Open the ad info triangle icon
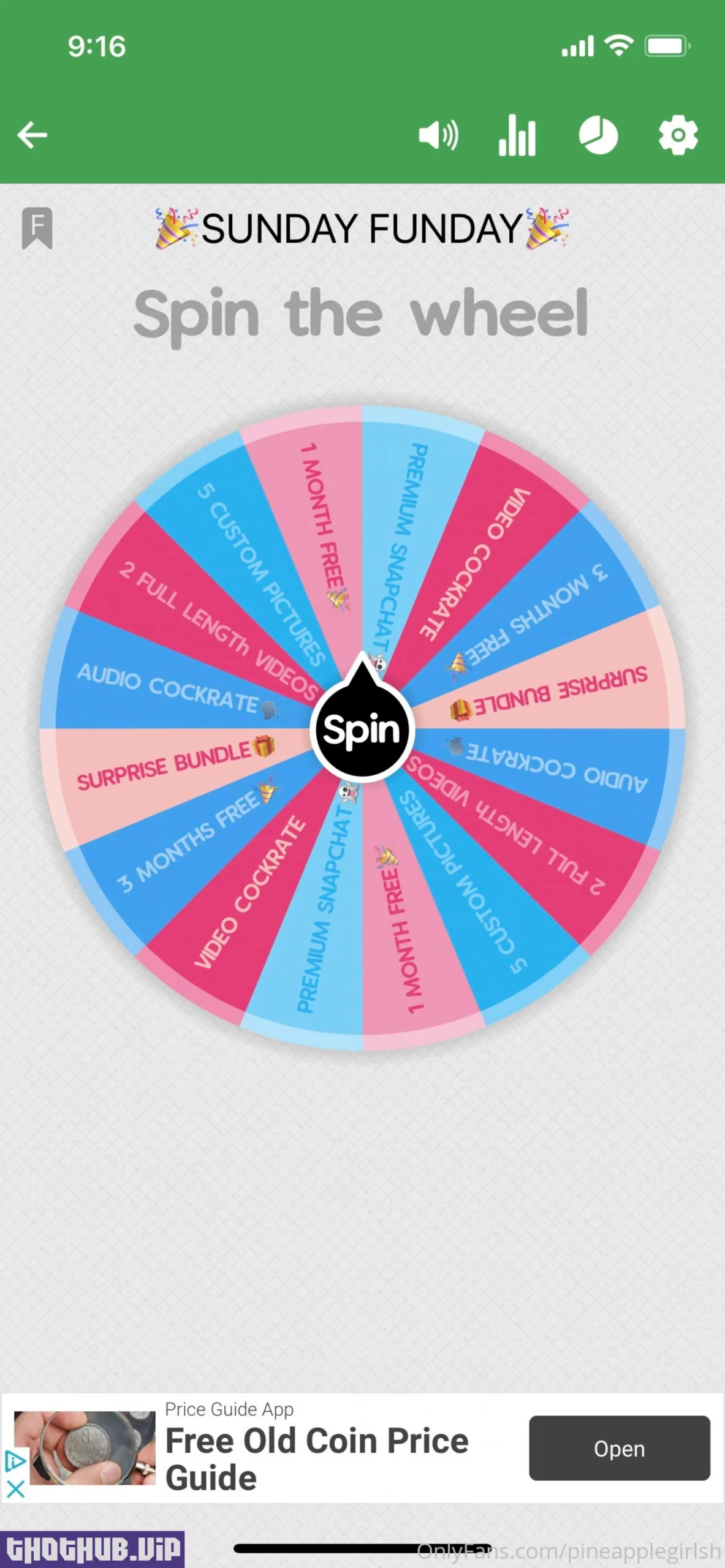Screen dimensions: 725x1568 pos(15,1461)
